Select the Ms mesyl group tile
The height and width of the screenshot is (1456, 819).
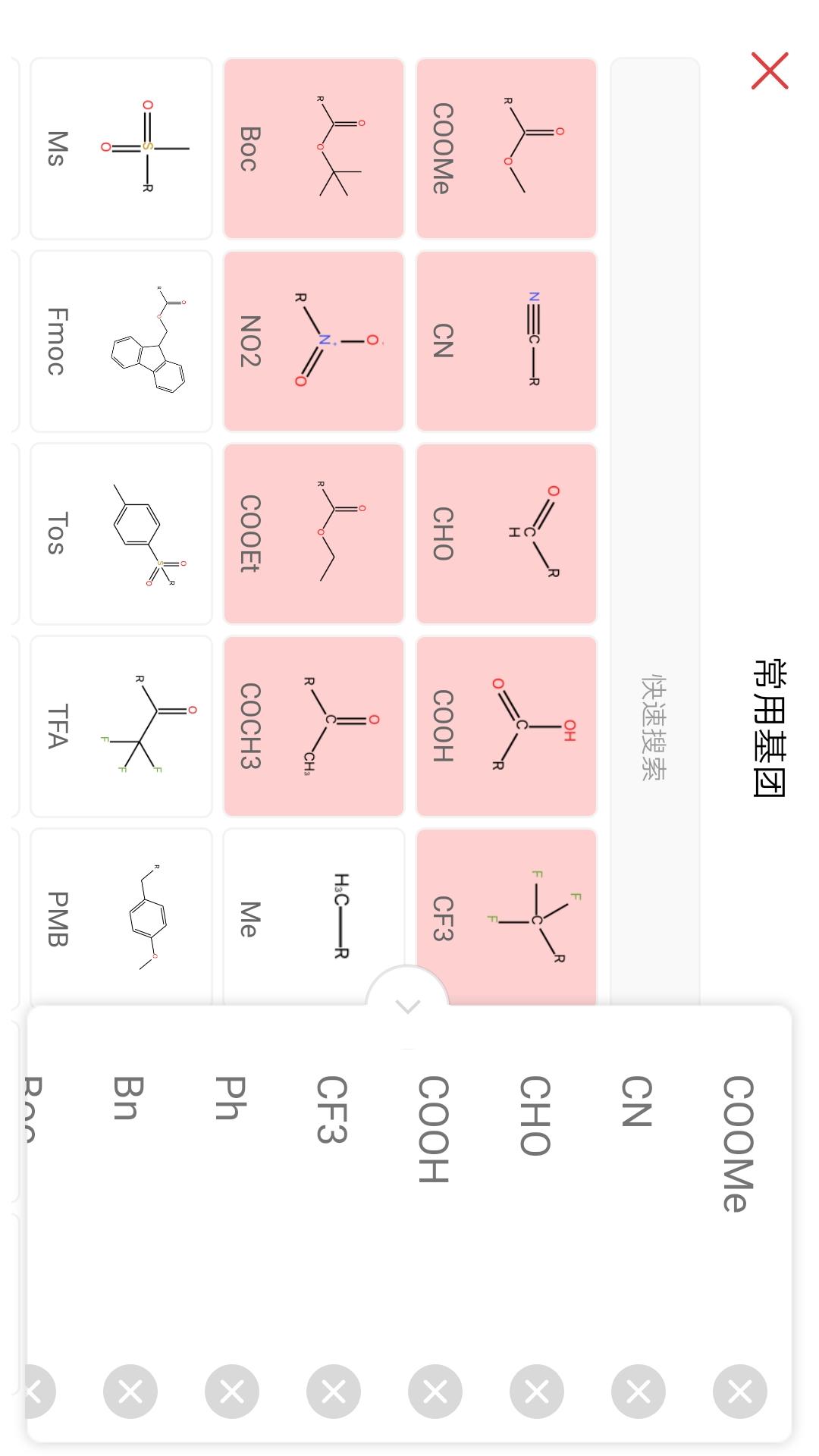pos(121,148)
